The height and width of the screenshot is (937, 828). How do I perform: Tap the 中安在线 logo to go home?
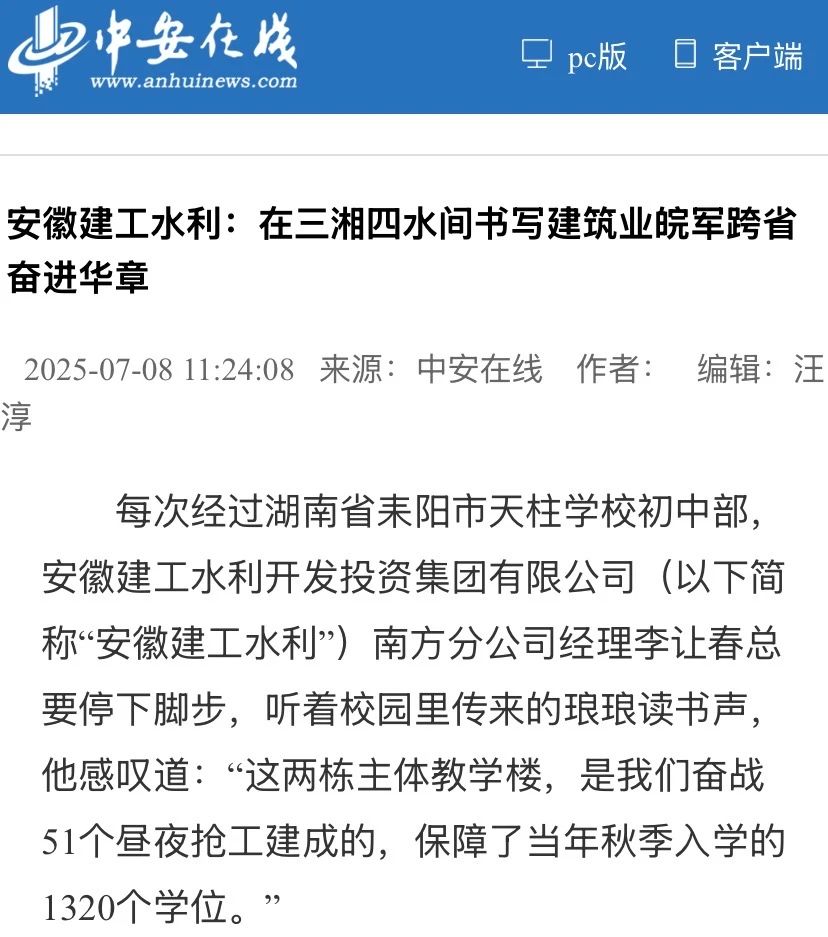(x=155, y=52)
